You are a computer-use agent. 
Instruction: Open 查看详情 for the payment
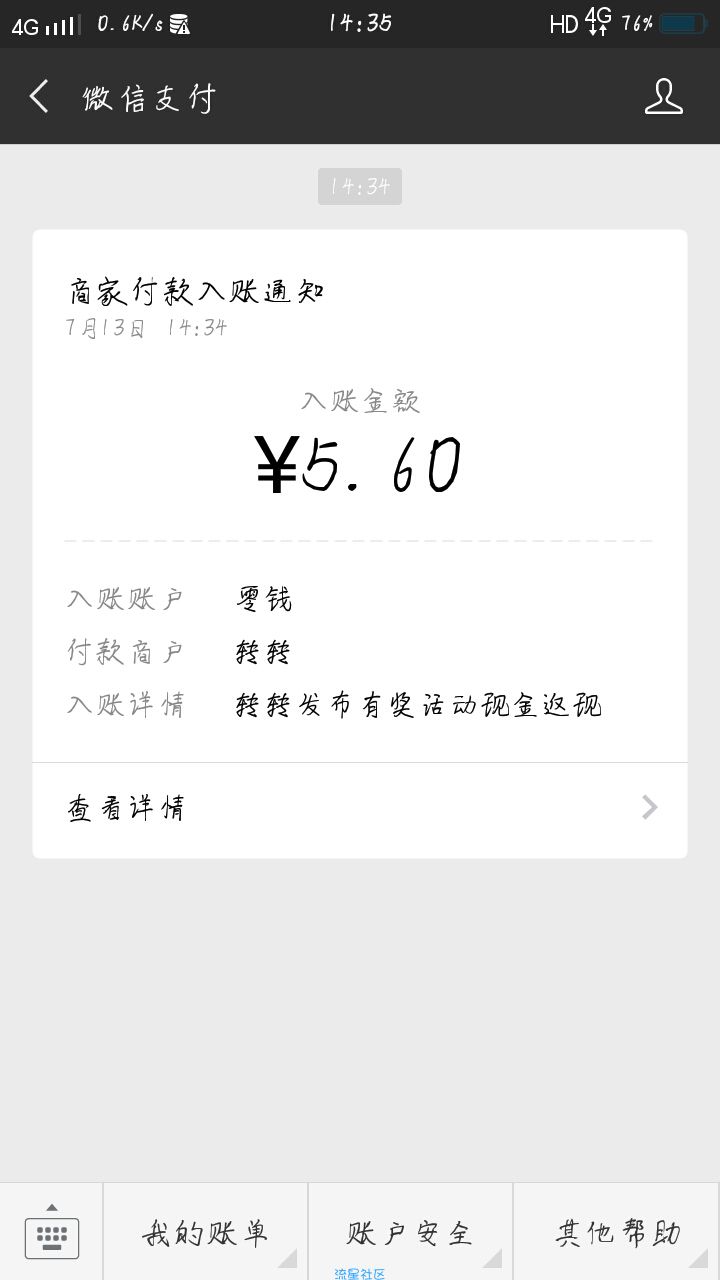pos(360,808)
